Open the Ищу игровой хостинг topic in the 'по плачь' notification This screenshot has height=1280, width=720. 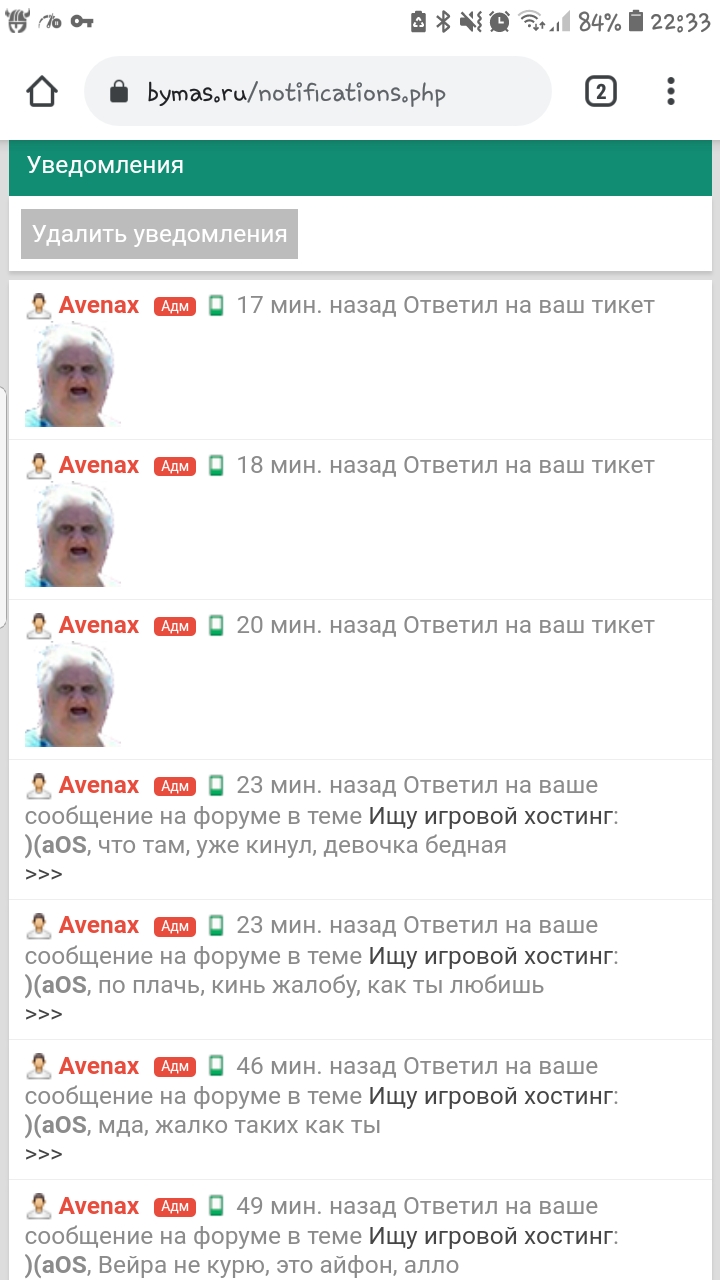pos(489,956)
